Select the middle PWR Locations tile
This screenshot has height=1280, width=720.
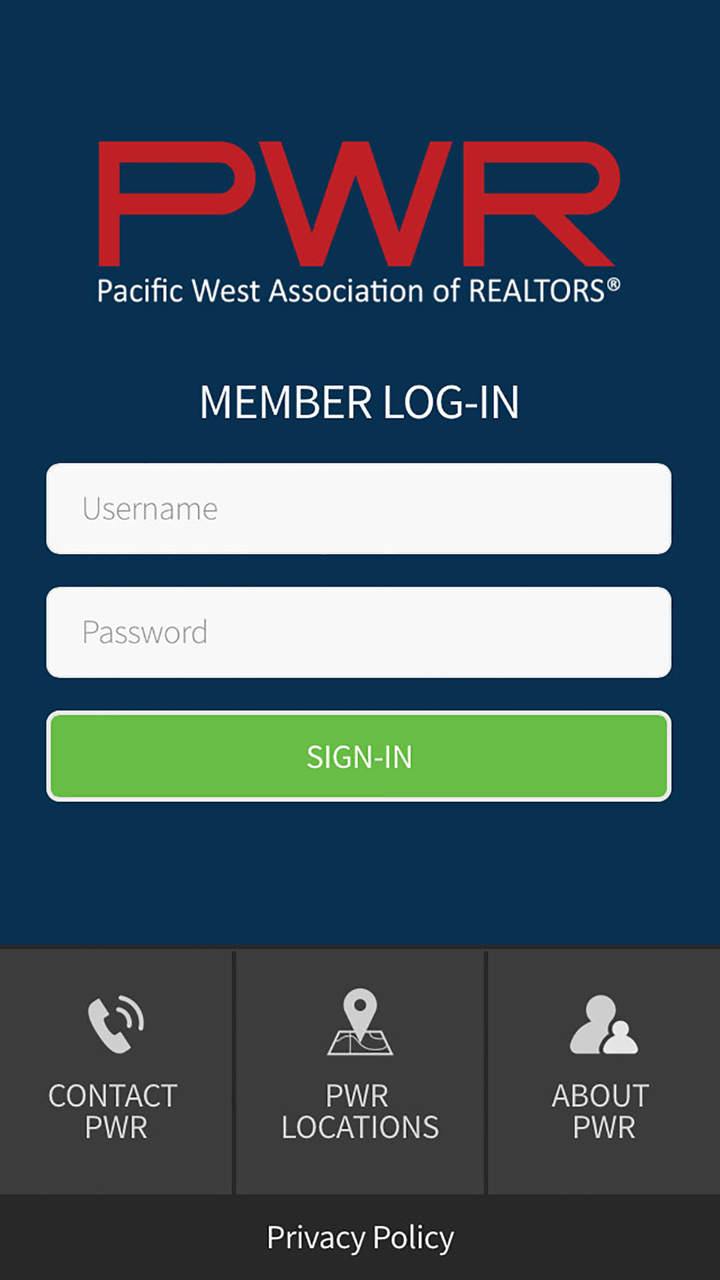[360, 1072]
